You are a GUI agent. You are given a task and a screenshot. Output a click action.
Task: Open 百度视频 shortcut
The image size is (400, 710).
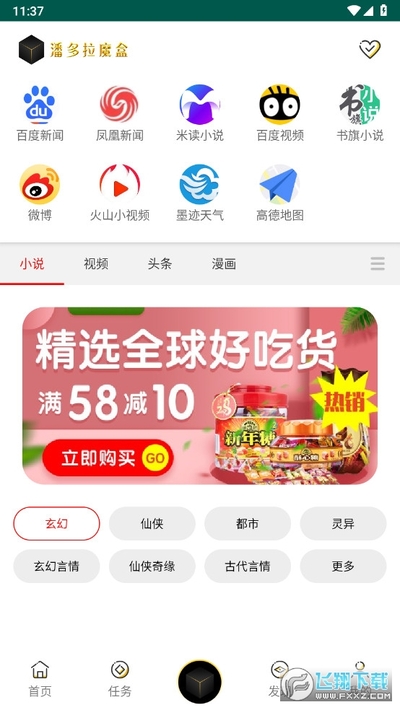(280, 113)
